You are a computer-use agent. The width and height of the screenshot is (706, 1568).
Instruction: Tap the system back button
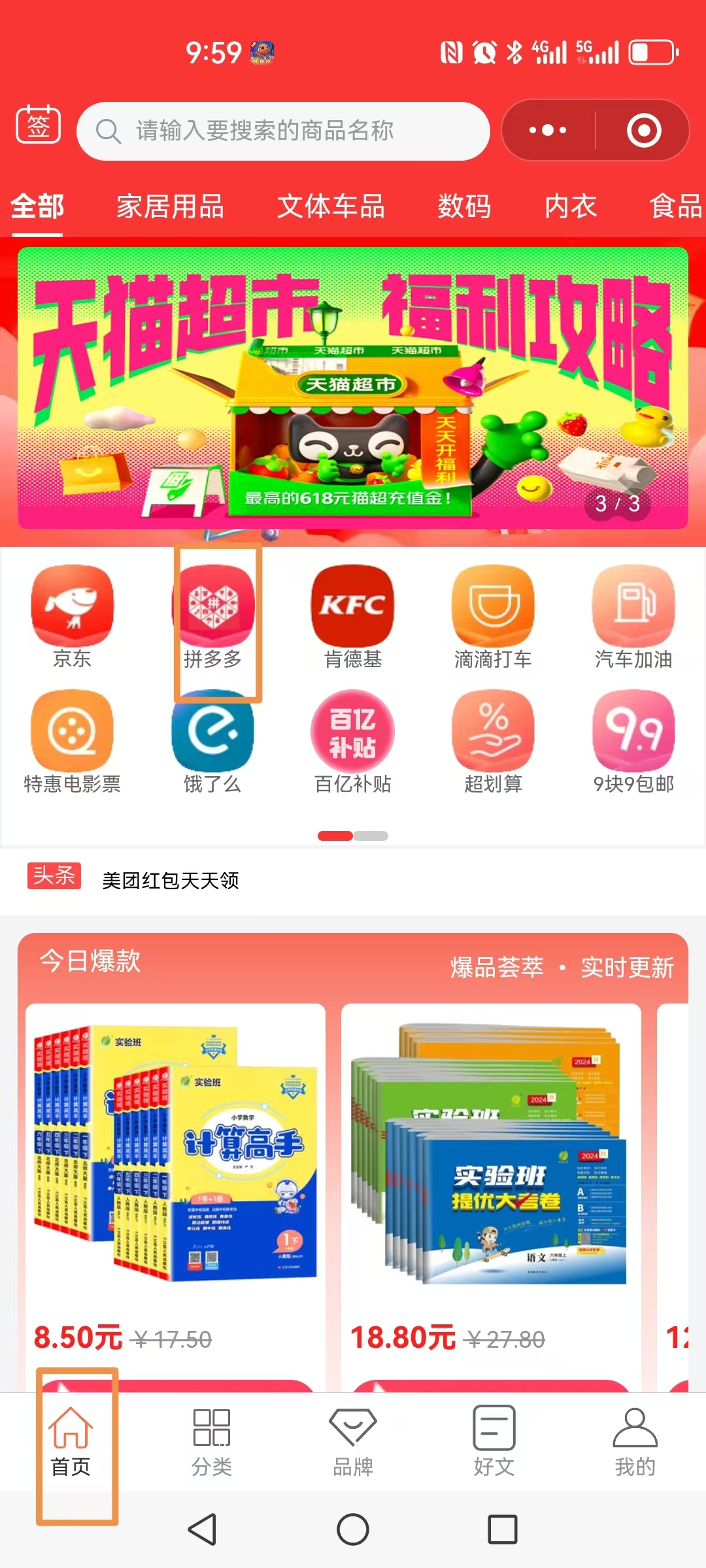coord(203,1529)
